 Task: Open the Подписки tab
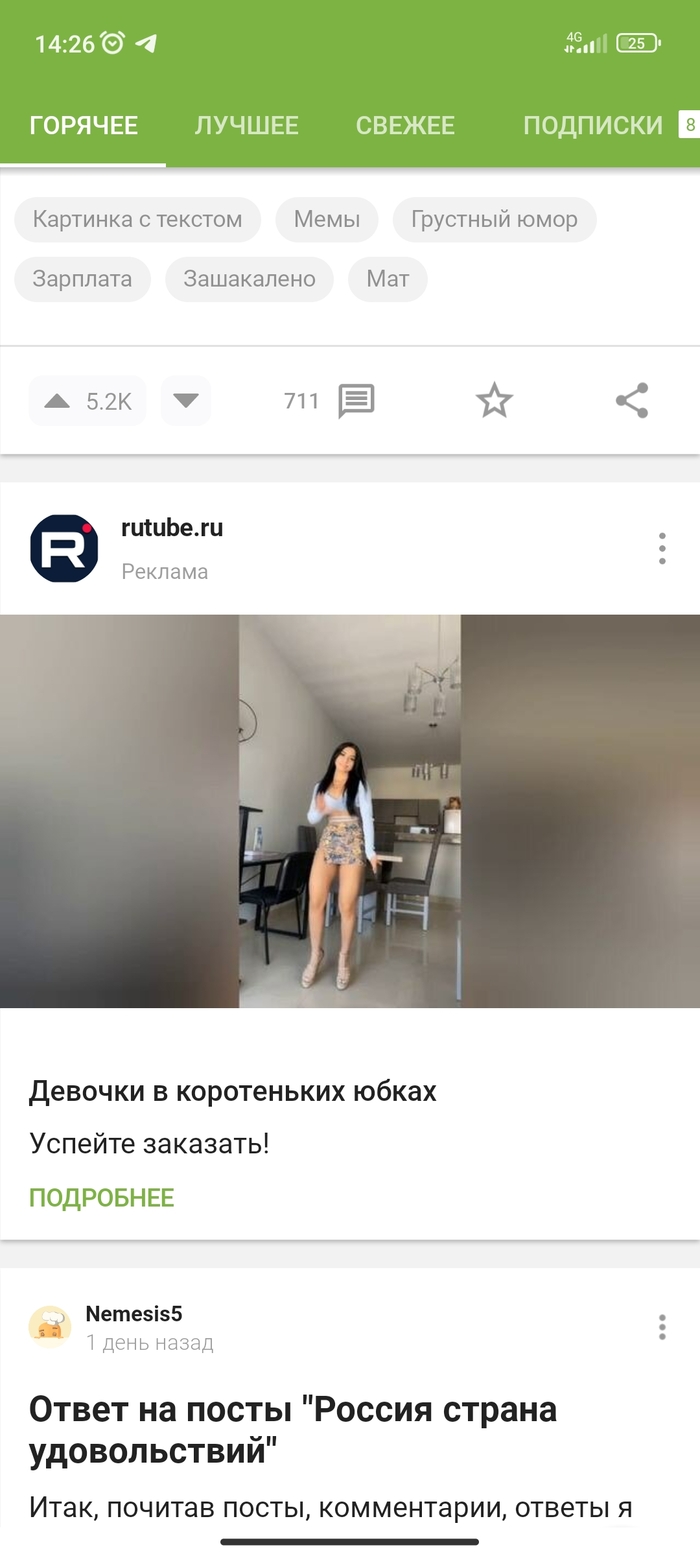(592, 125)
